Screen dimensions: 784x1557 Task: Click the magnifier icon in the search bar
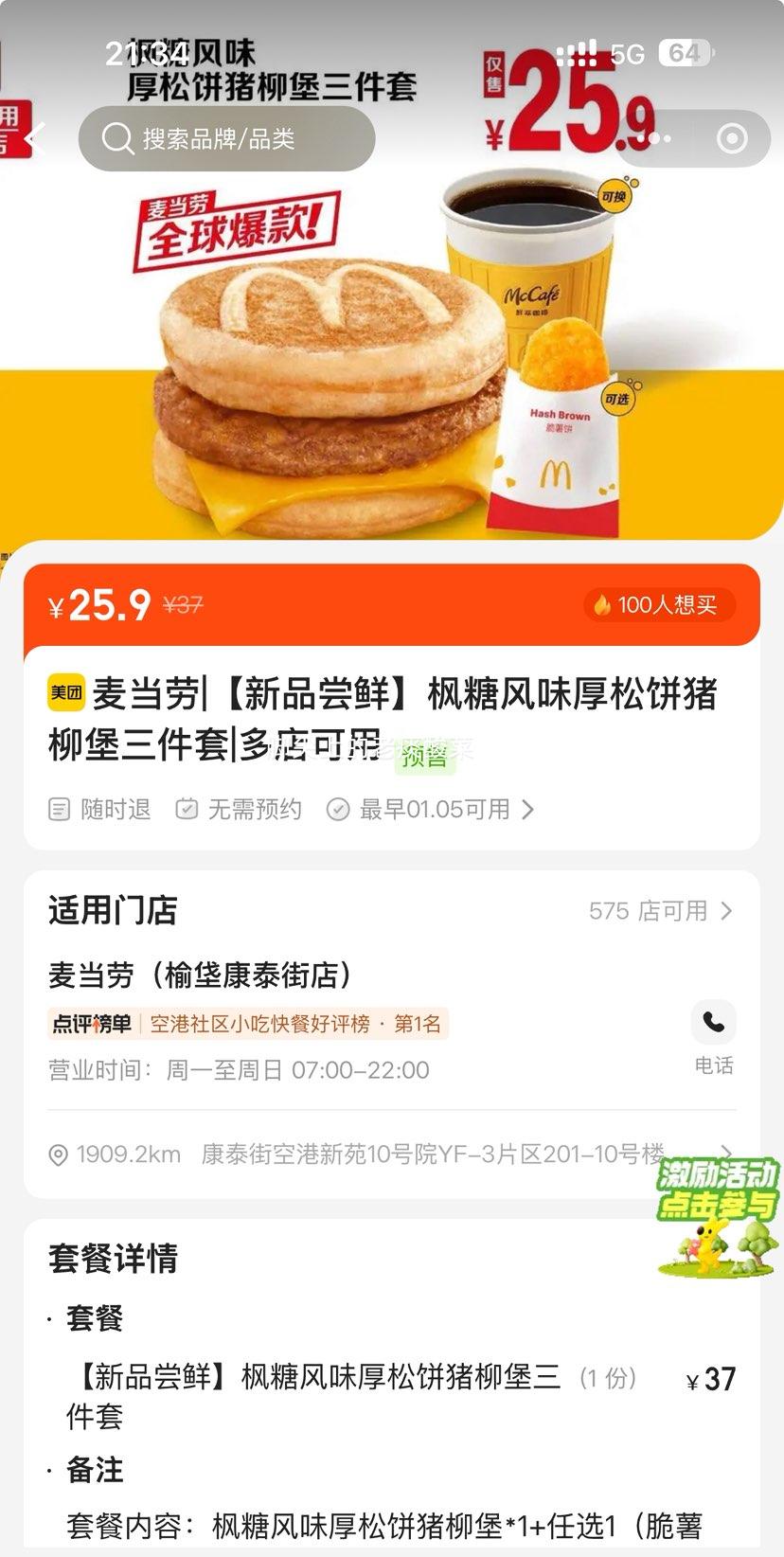point(117,138)
